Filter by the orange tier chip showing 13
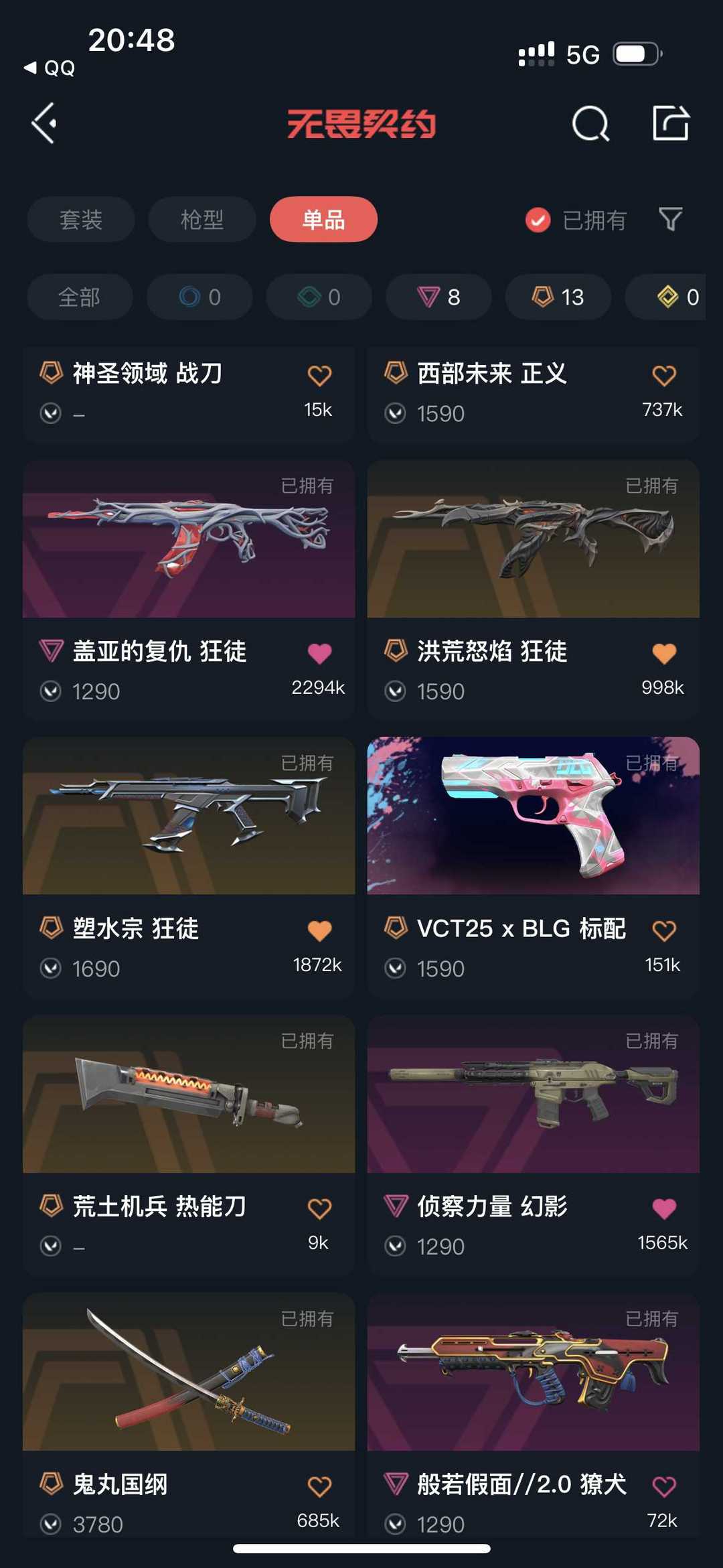 point(558,297)
